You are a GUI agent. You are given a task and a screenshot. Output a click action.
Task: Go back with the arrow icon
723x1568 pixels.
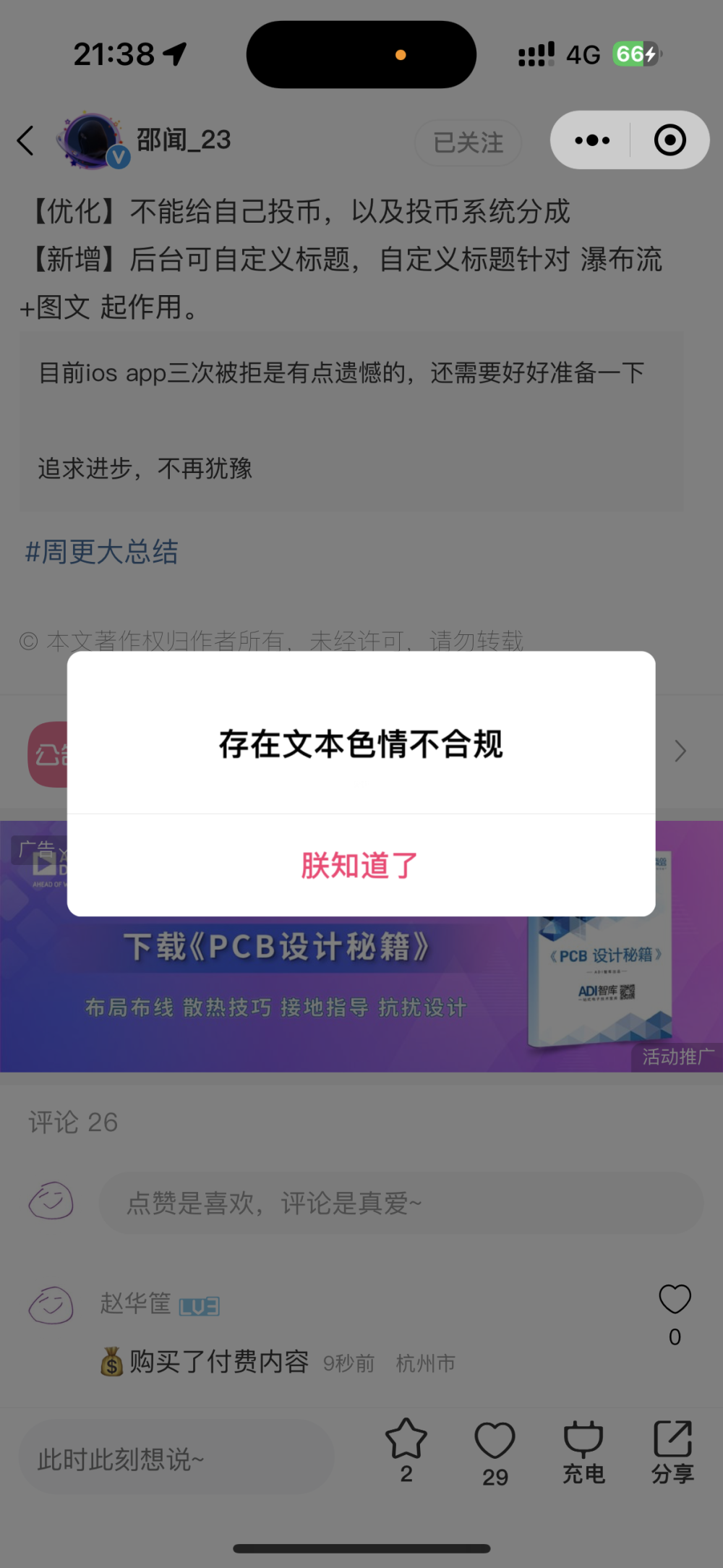pyautogui.click(x=26, y=140)
